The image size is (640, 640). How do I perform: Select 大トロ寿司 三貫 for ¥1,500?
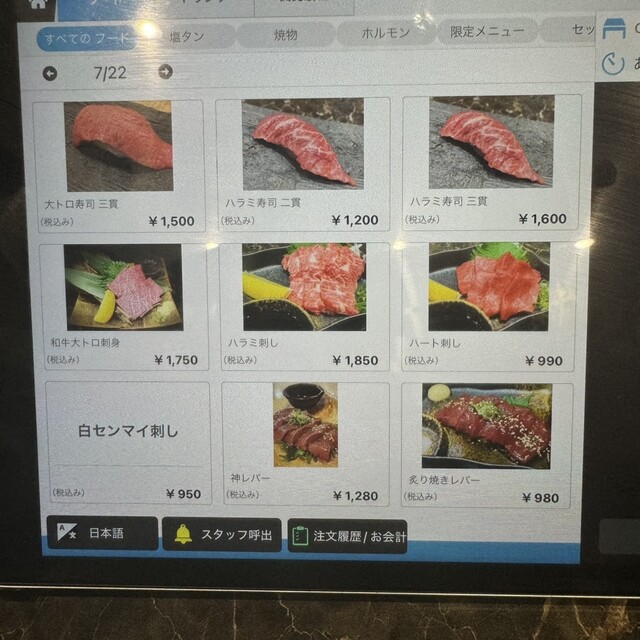pos(119,165)
